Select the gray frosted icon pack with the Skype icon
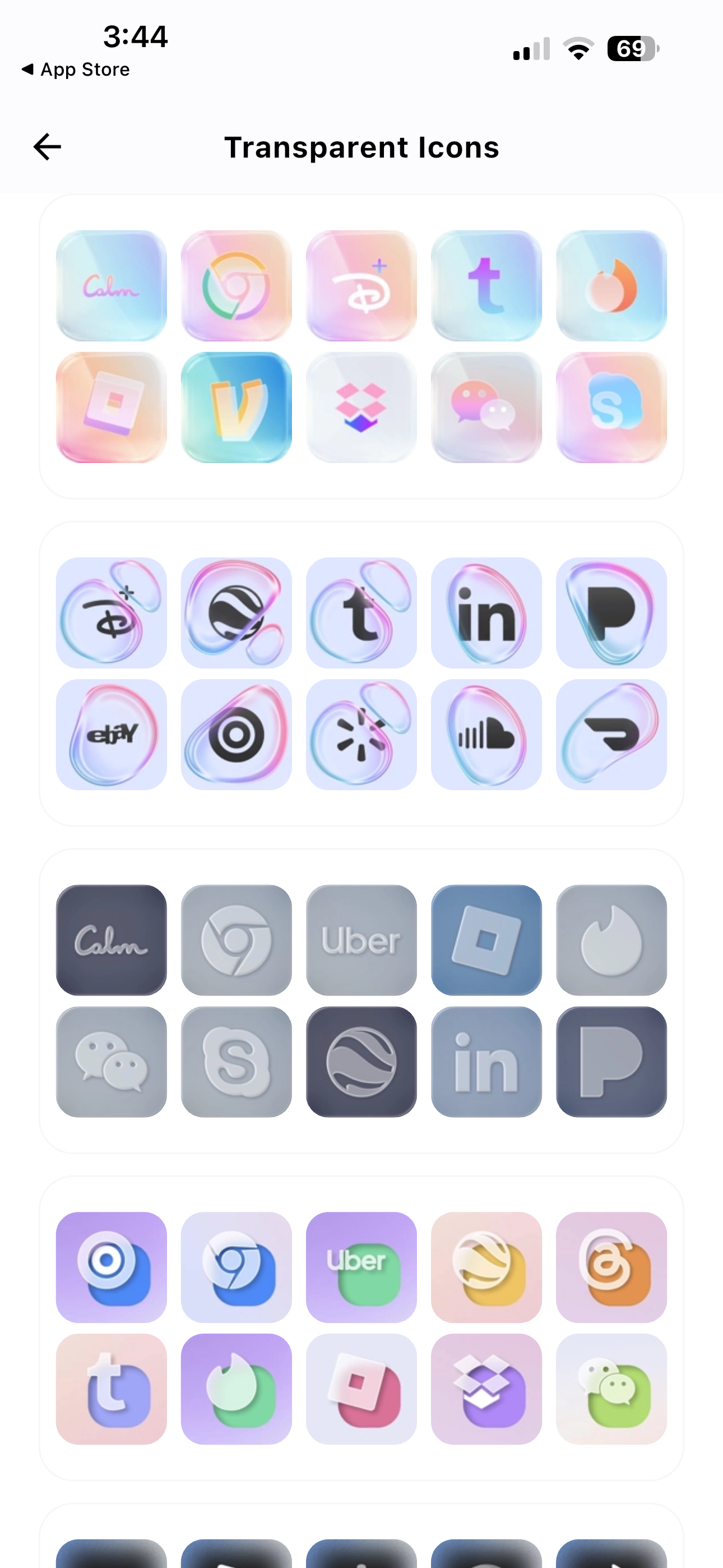This screenshot has height=1568, width=723. 361,1000
